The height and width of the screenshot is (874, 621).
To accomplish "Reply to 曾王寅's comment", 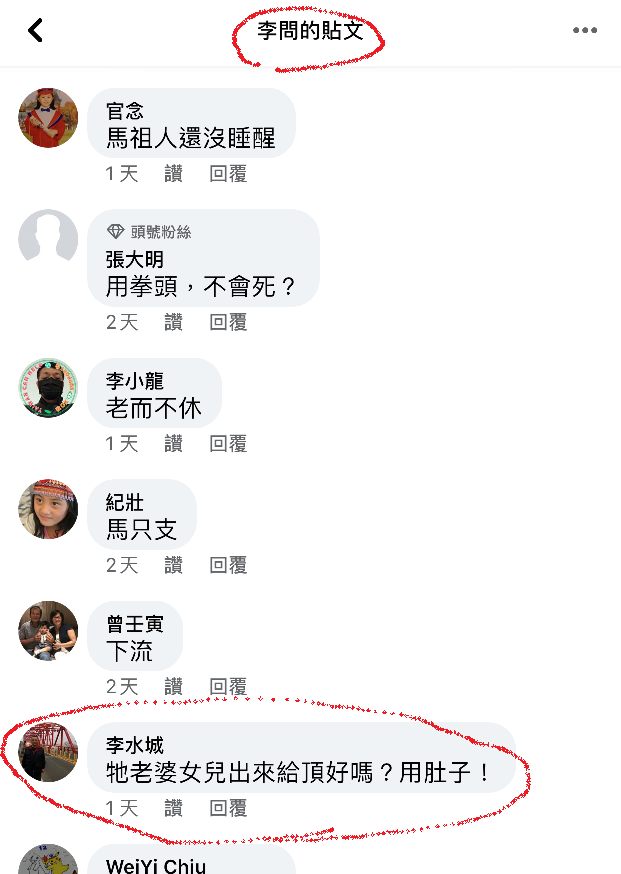I will pos(228,687).
